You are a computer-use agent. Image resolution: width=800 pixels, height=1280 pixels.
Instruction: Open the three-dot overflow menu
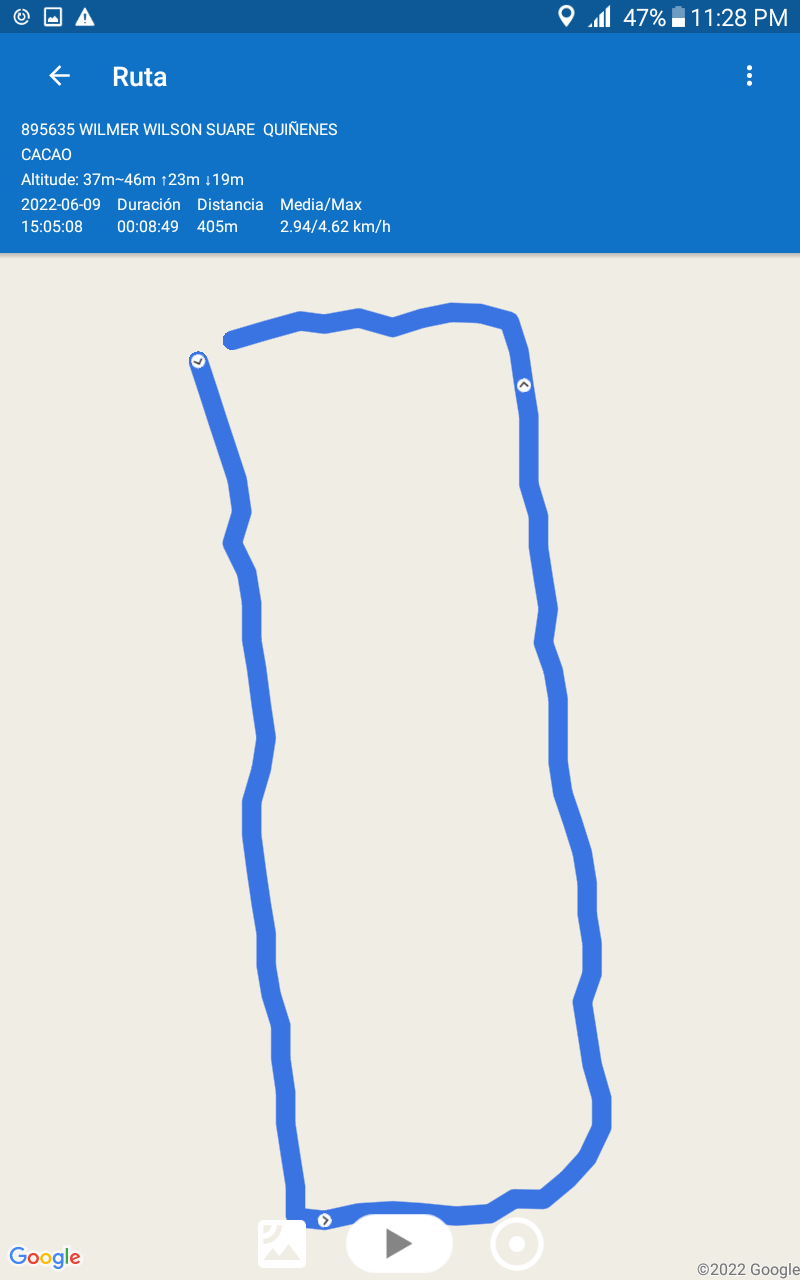pyautogui.click(x=749, y=76)
